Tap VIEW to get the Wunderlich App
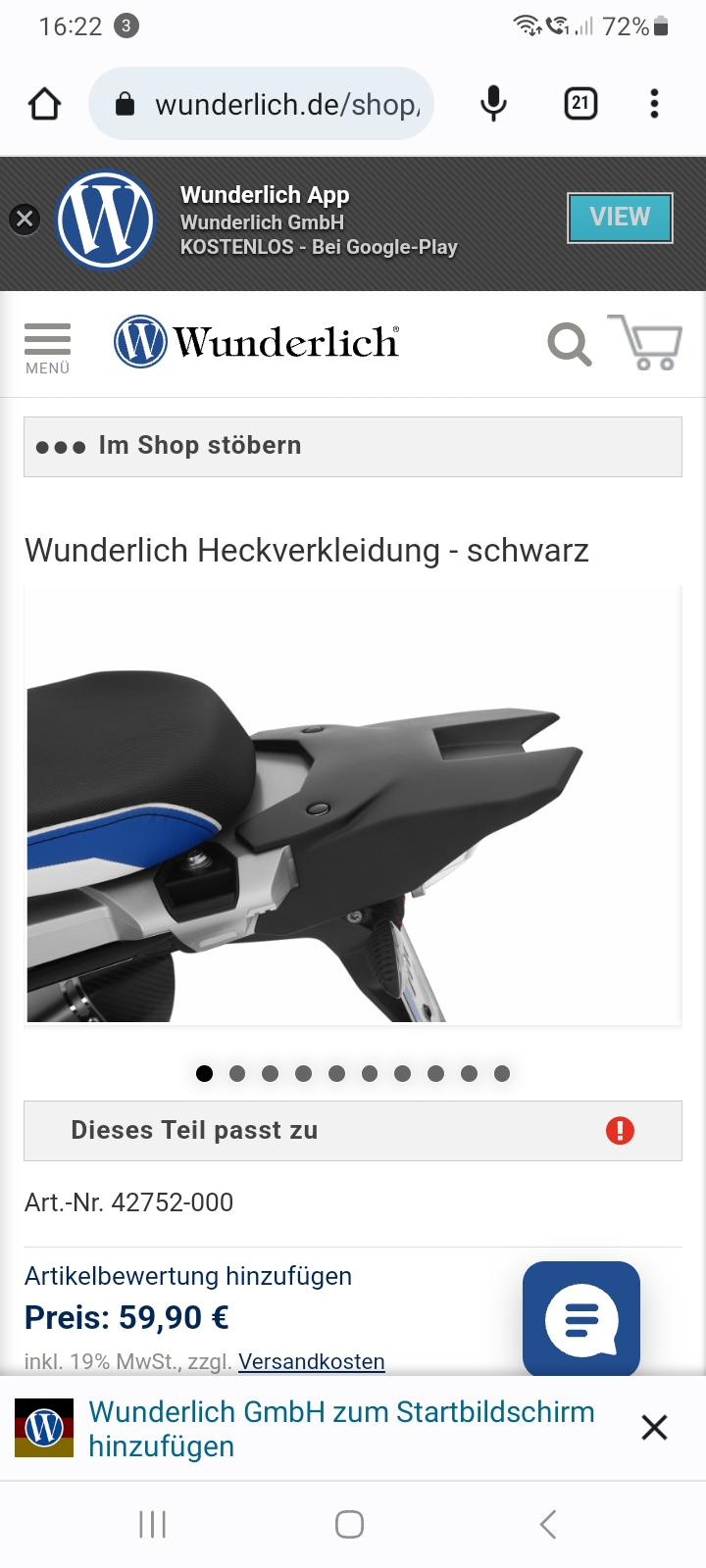 [x=620, y=218]
